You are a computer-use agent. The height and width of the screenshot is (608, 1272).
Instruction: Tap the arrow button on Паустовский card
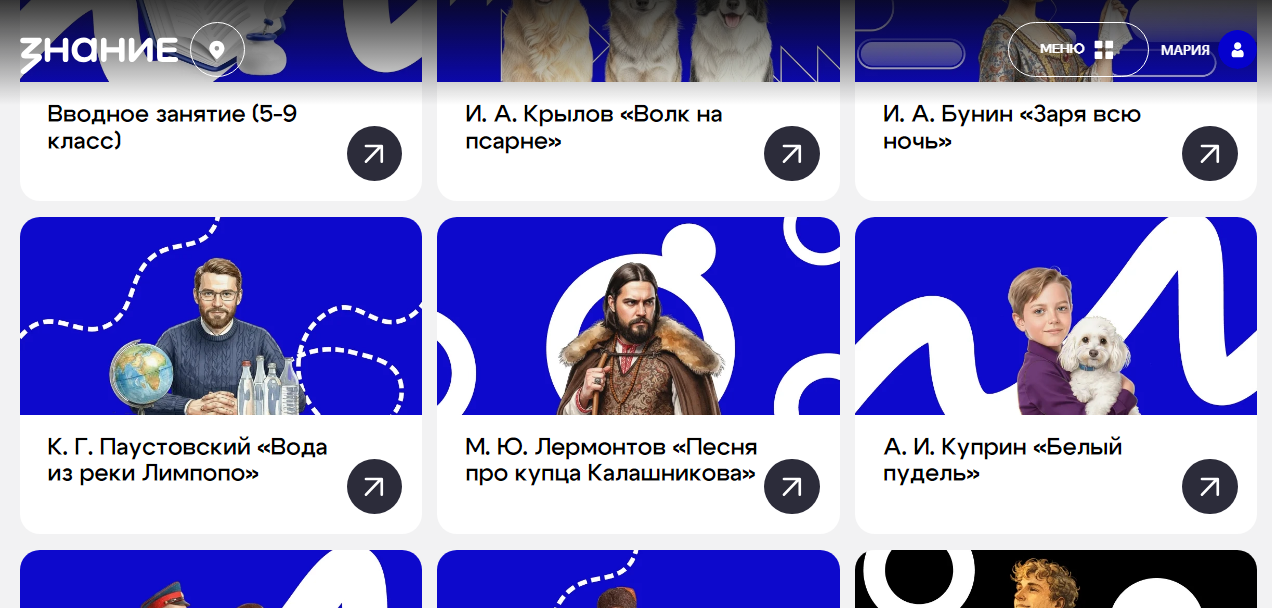(374, 487)
